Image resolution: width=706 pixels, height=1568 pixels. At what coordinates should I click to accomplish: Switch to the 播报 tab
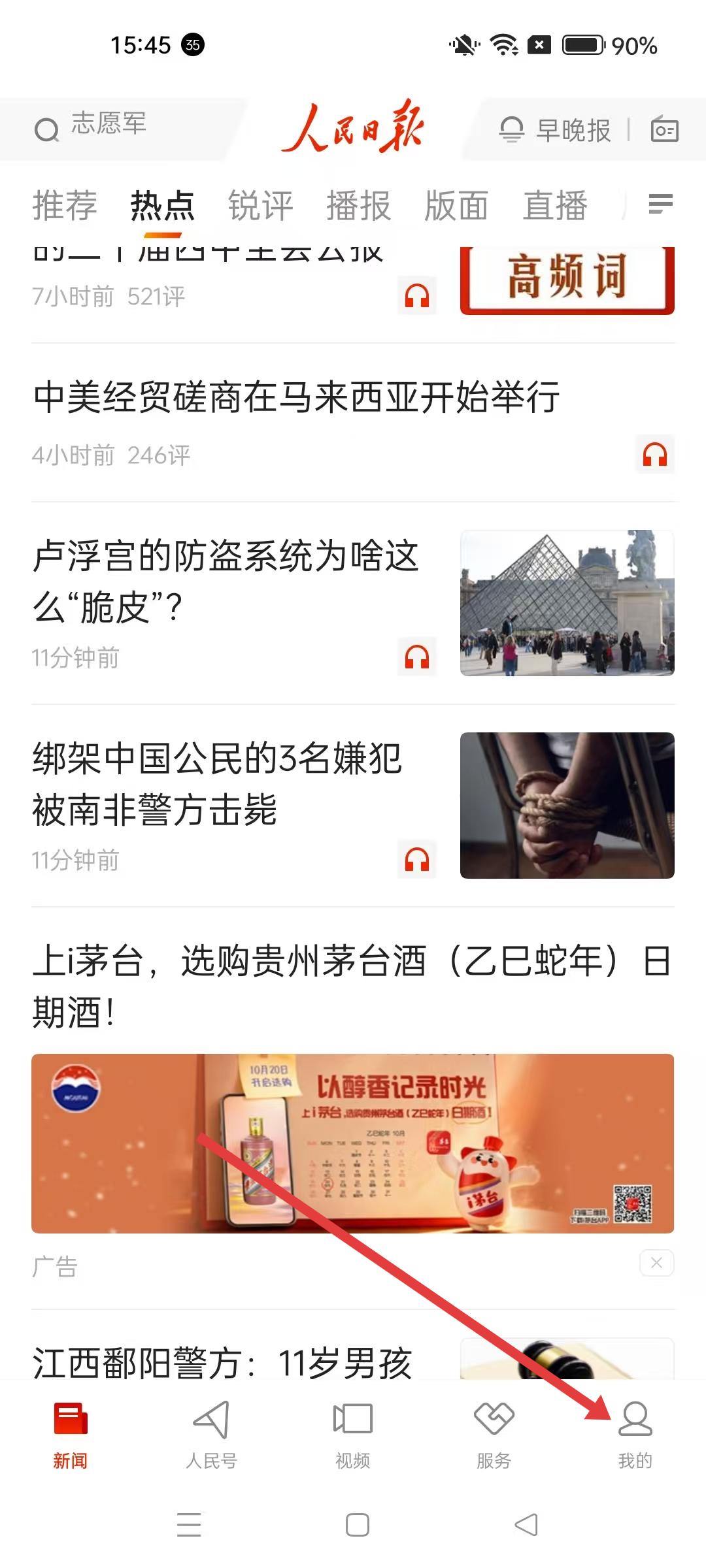click(x=358, y=206)
